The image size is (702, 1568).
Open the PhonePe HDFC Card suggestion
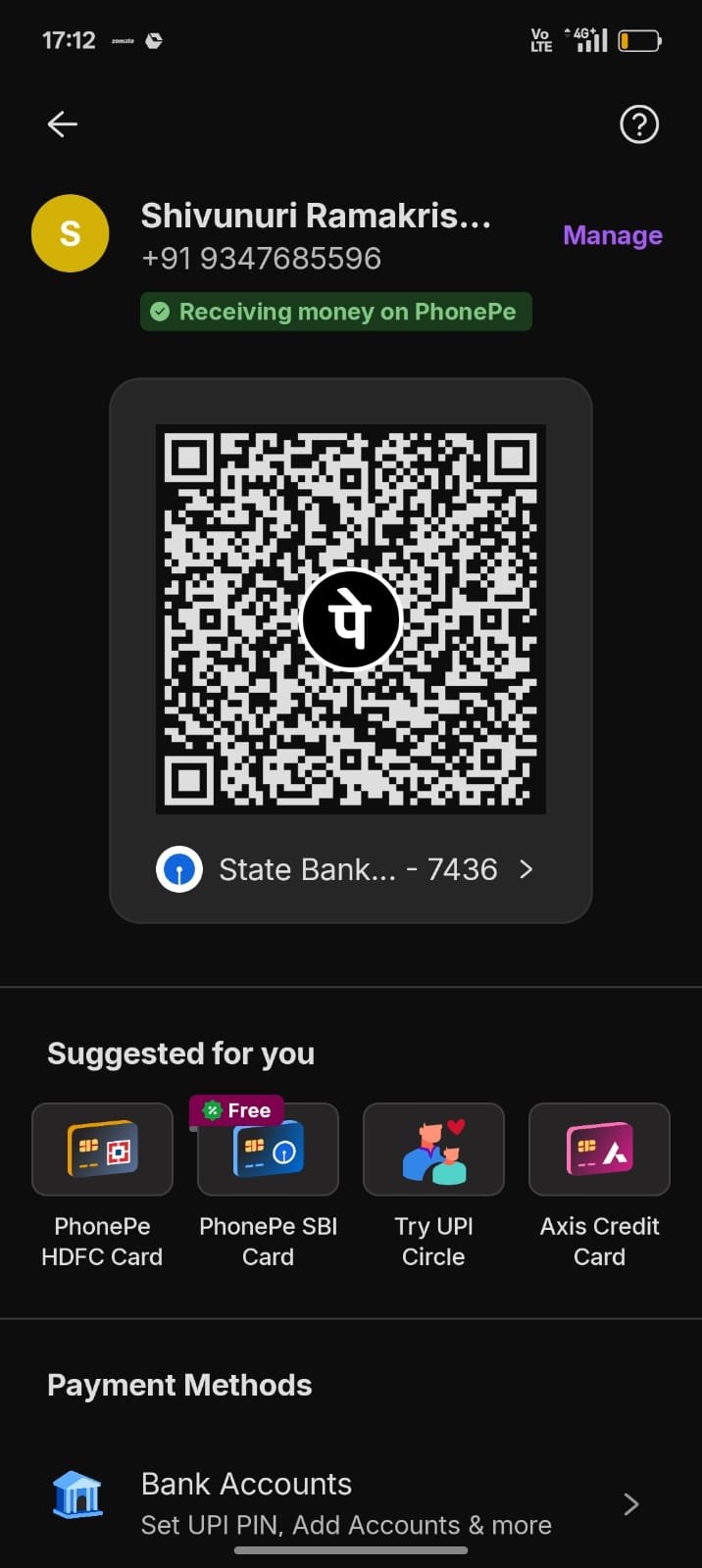pyautogui.click(x=102, y=1187)
